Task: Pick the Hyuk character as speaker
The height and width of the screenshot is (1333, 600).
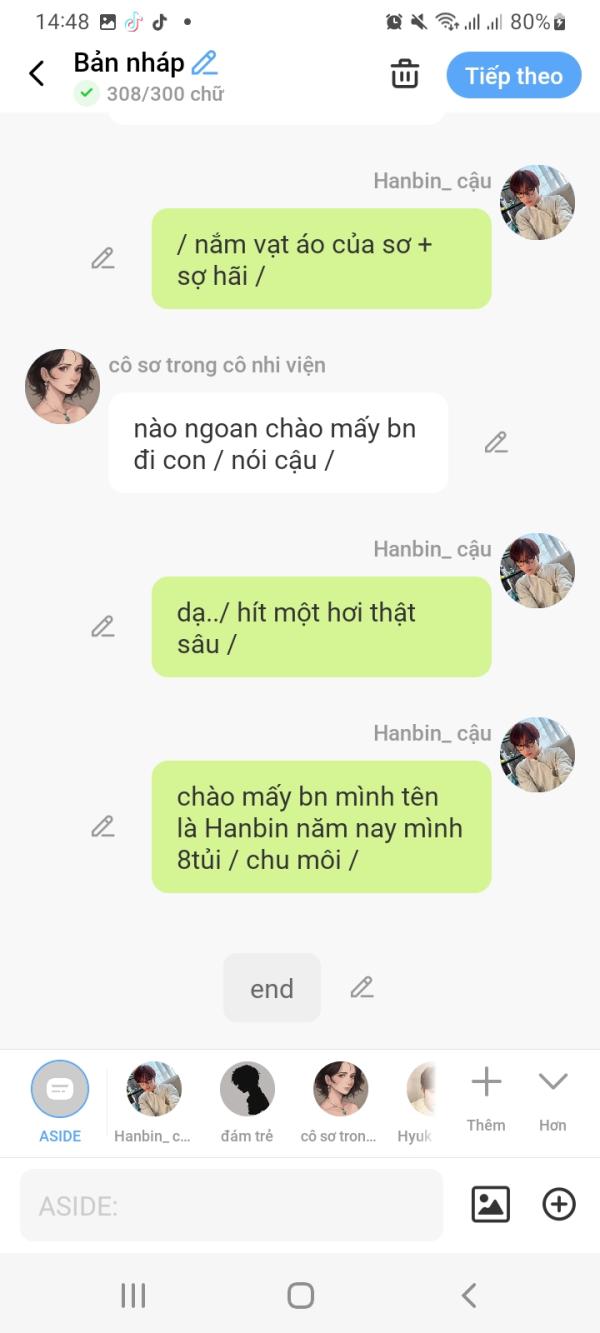Action: 420,1090
